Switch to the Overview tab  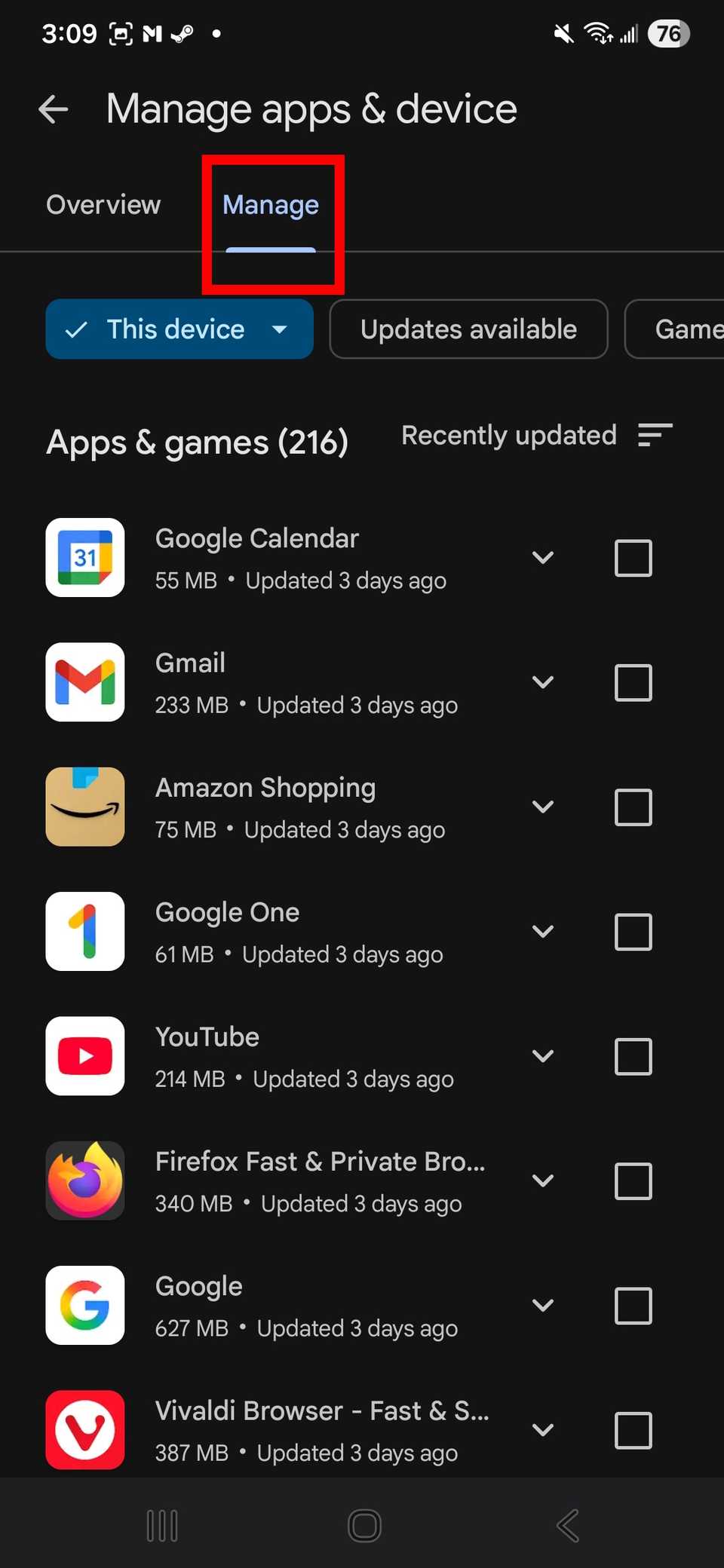103,204
